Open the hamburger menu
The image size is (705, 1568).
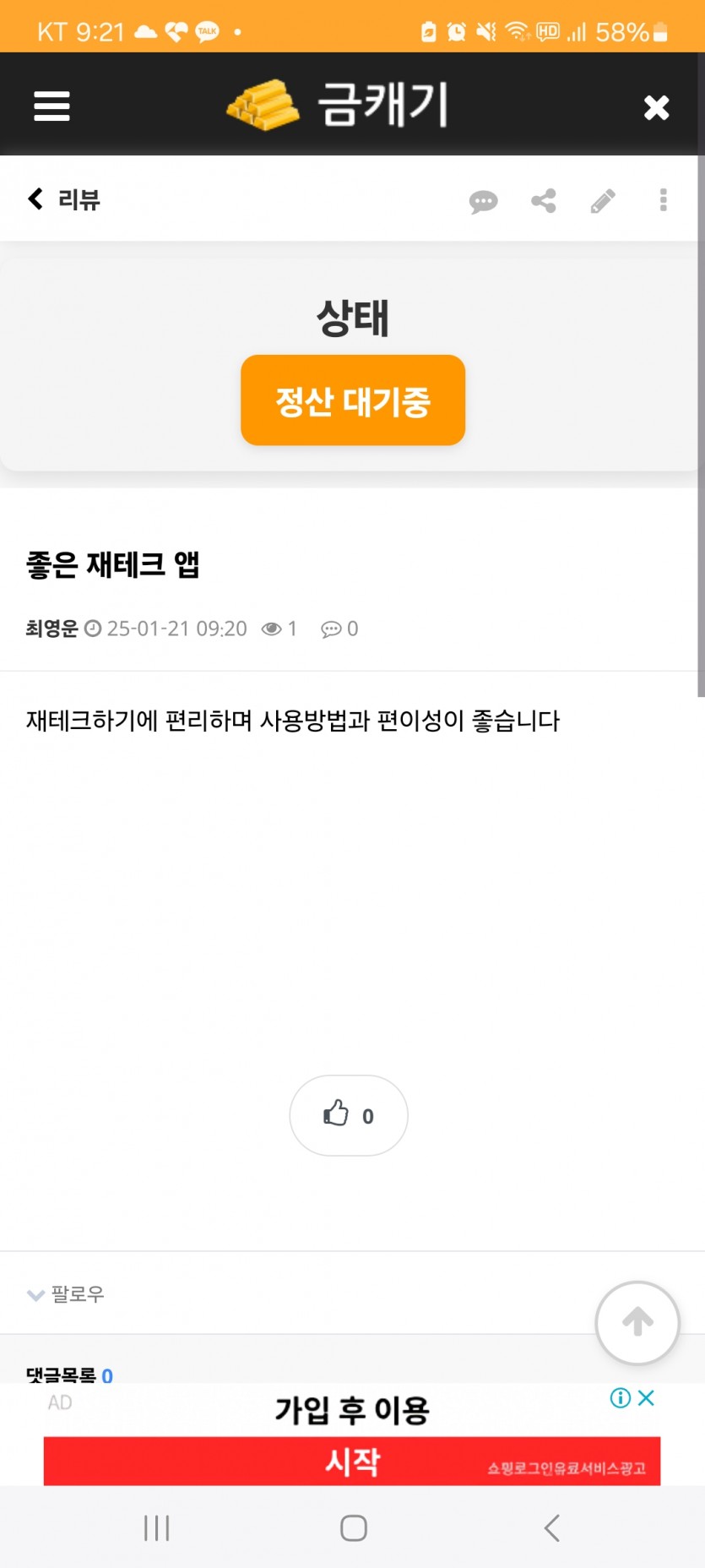click(52, 106)
